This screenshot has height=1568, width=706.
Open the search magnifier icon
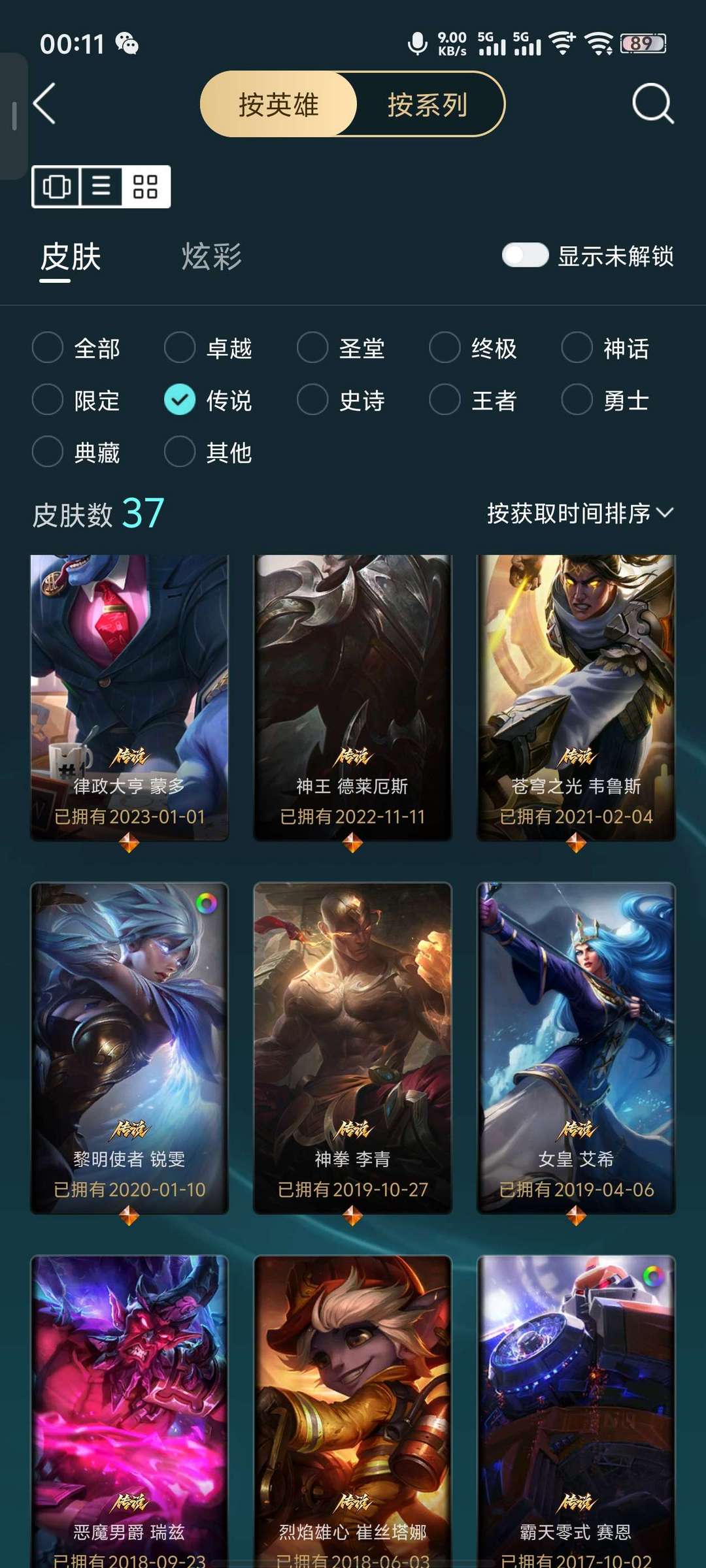tap(652, 103)
